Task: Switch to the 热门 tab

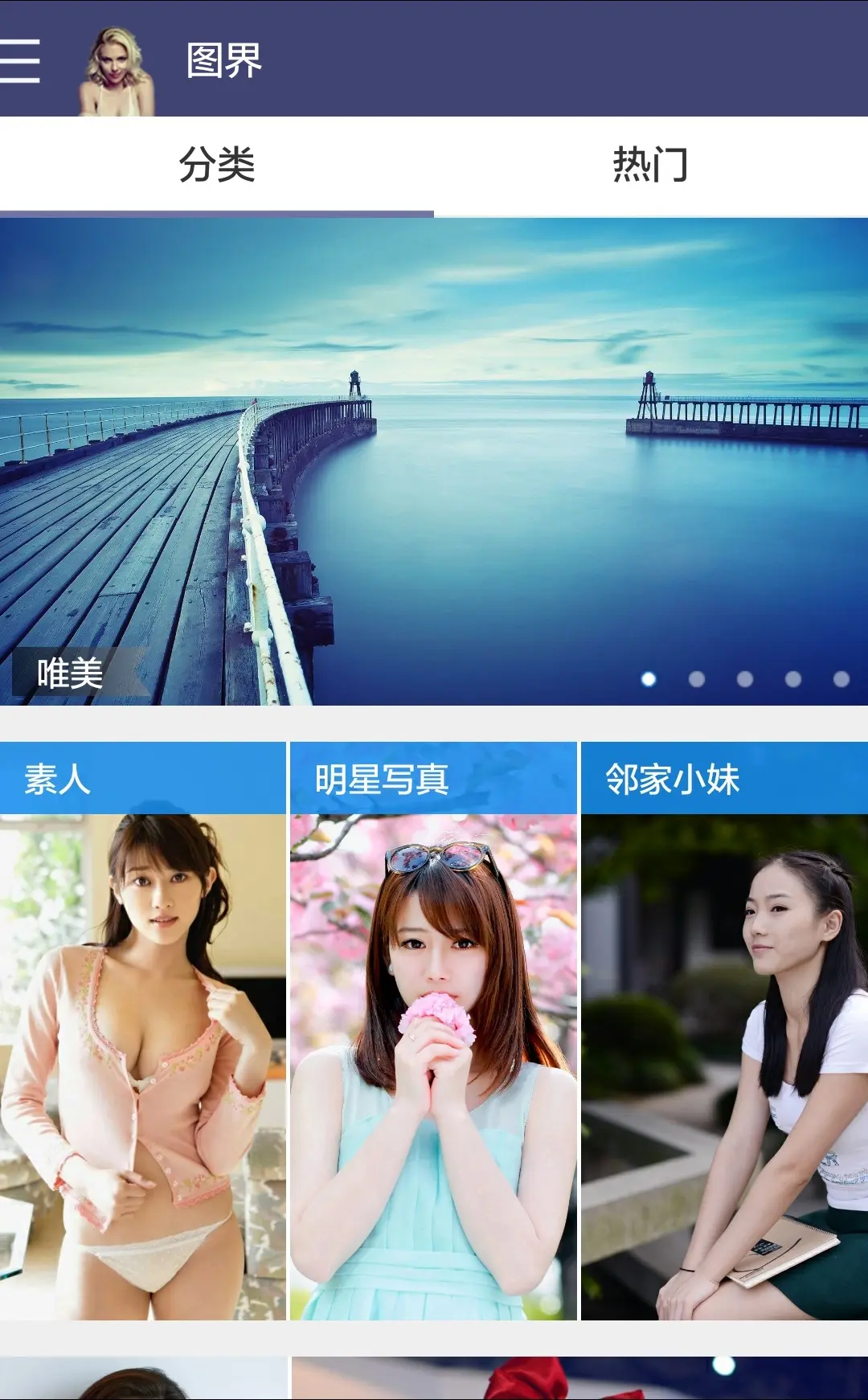Action: 650,166
